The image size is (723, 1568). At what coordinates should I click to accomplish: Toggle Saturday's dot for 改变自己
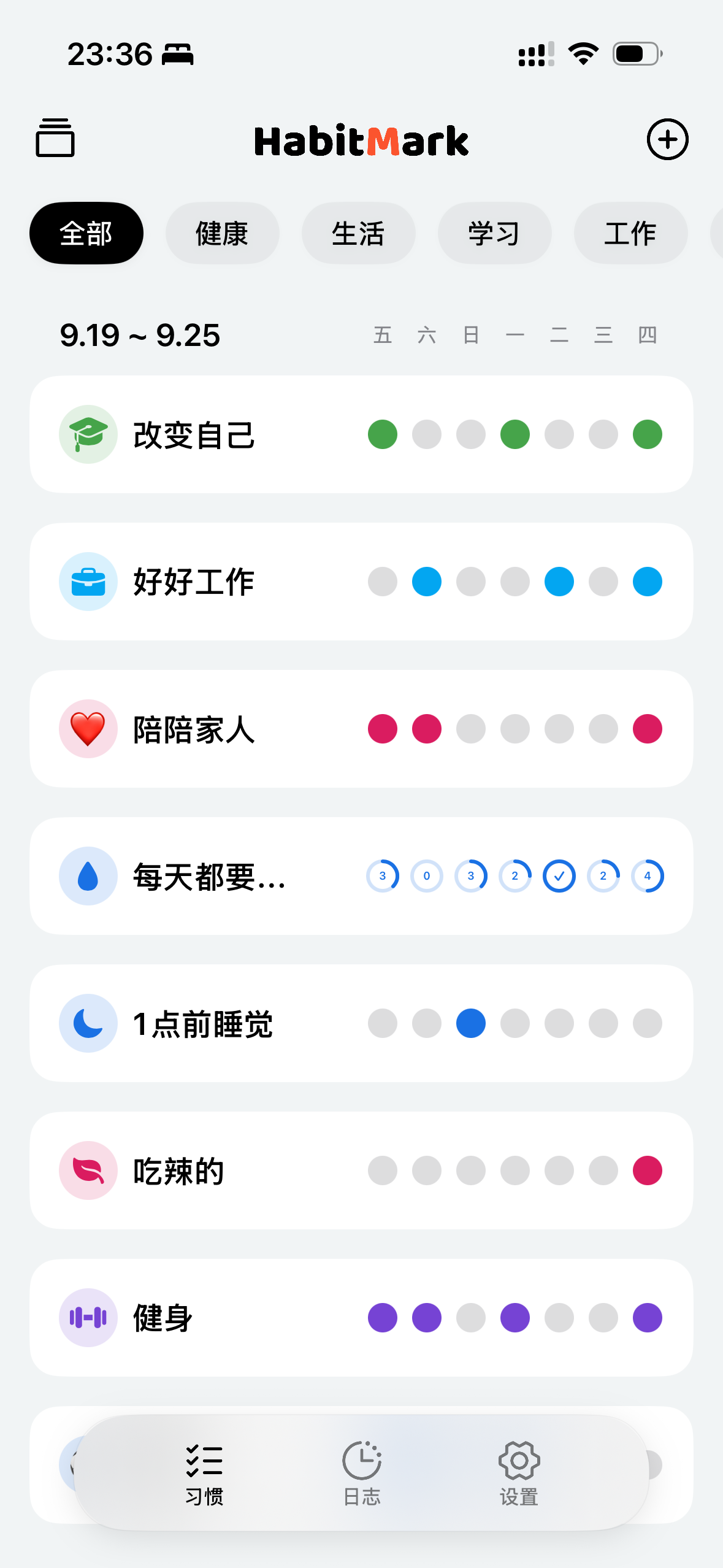coord(427,434)
